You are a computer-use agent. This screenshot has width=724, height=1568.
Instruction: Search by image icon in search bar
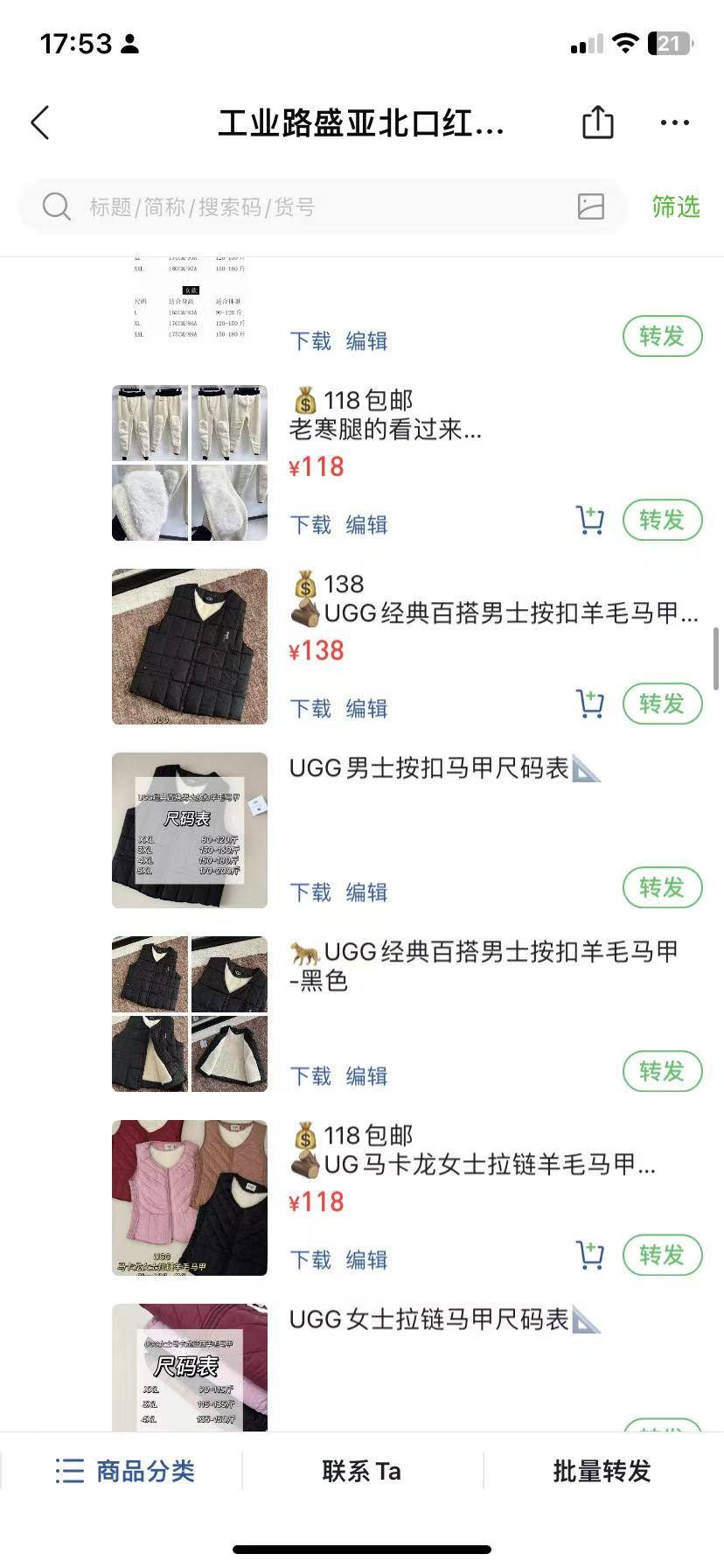591,206
